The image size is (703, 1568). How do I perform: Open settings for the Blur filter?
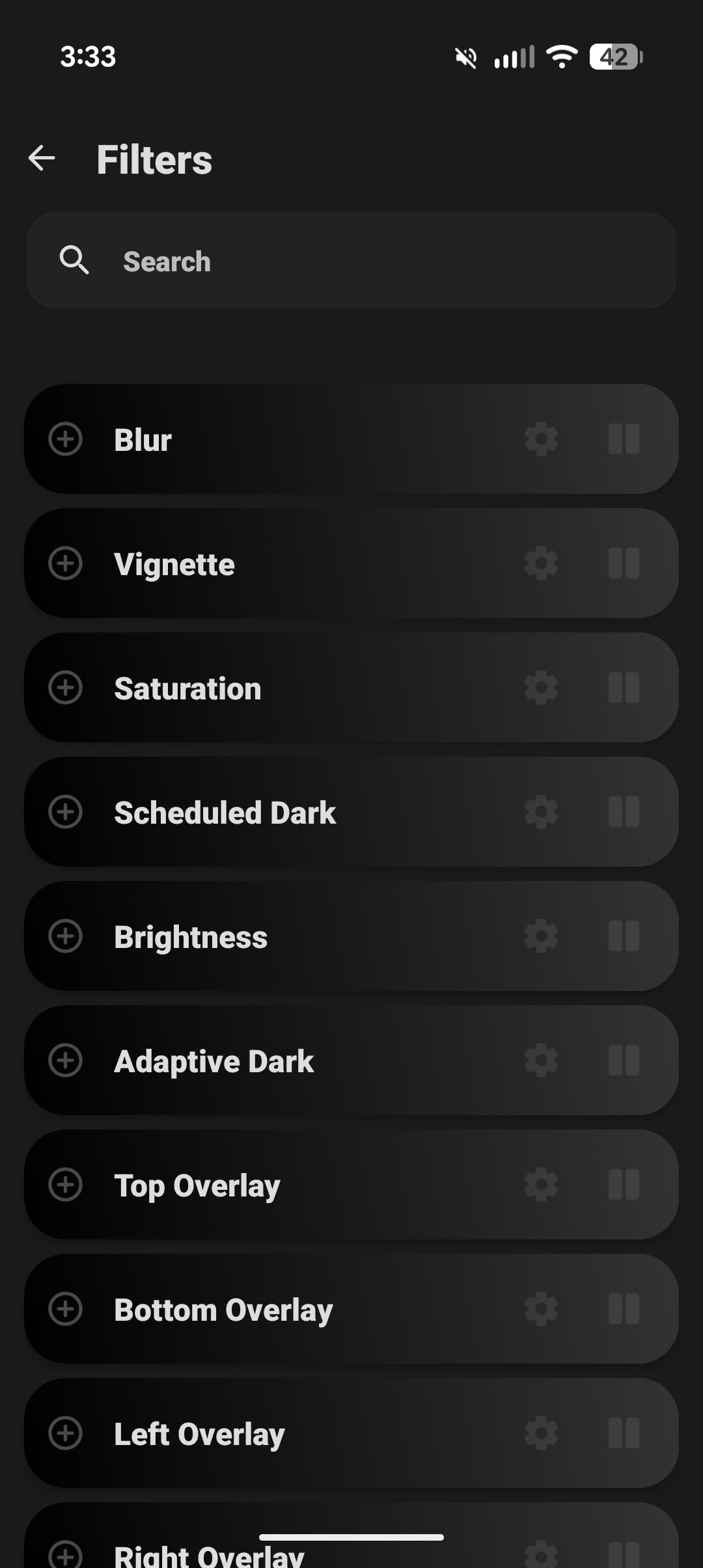[x=540, y=439]
